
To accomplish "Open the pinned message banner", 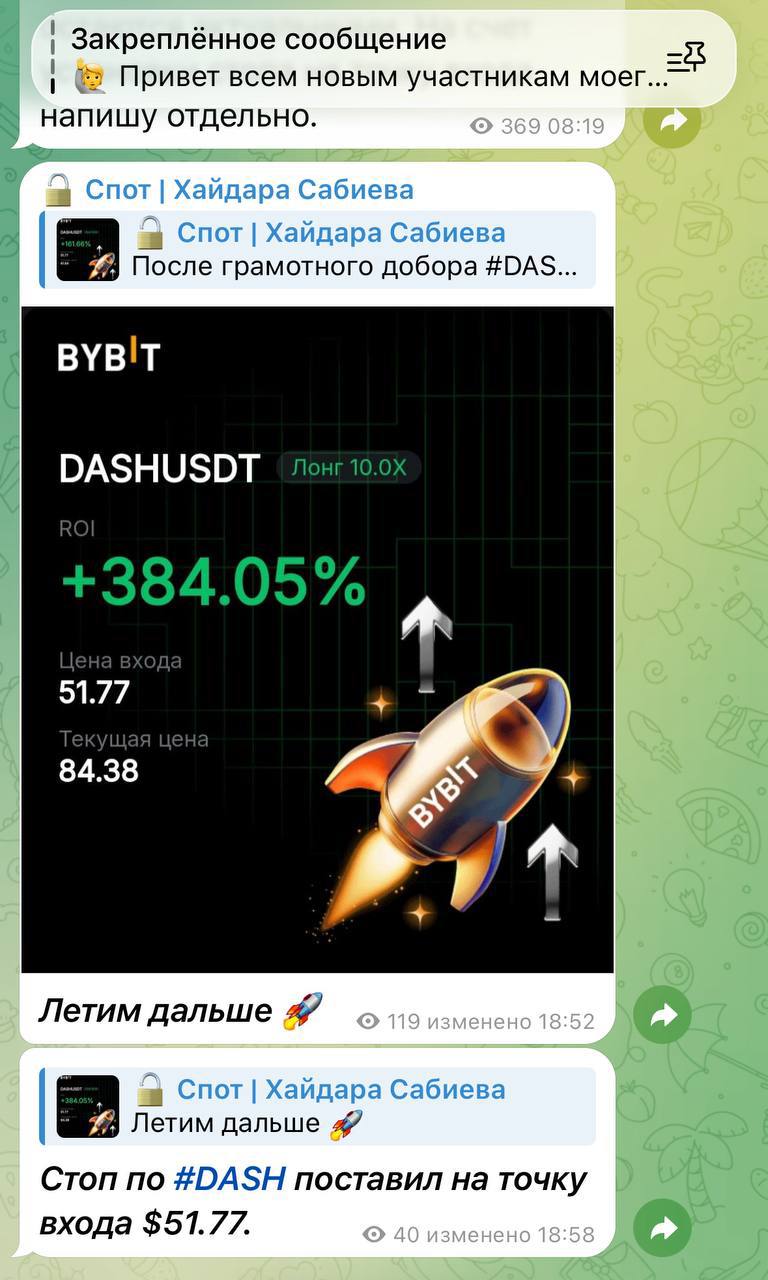I will click(360, 58).
